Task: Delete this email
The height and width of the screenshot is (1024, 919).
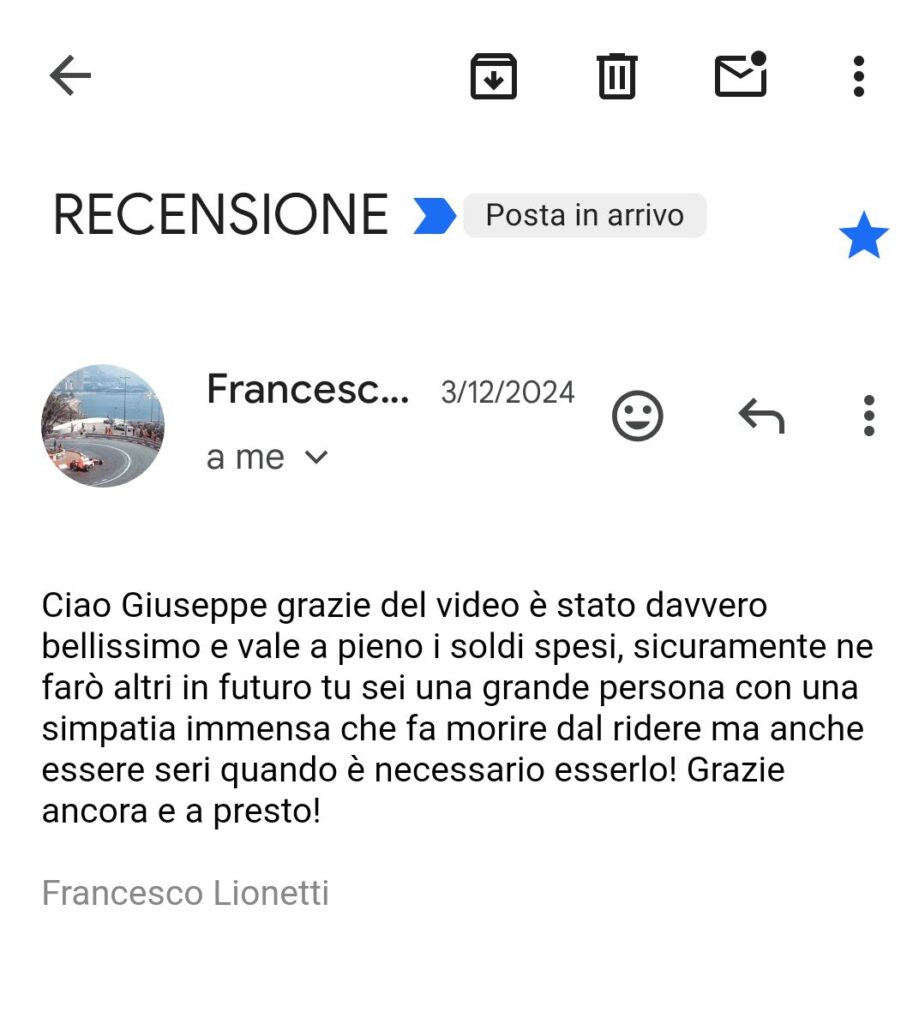Action: click(x=616, y=76)
